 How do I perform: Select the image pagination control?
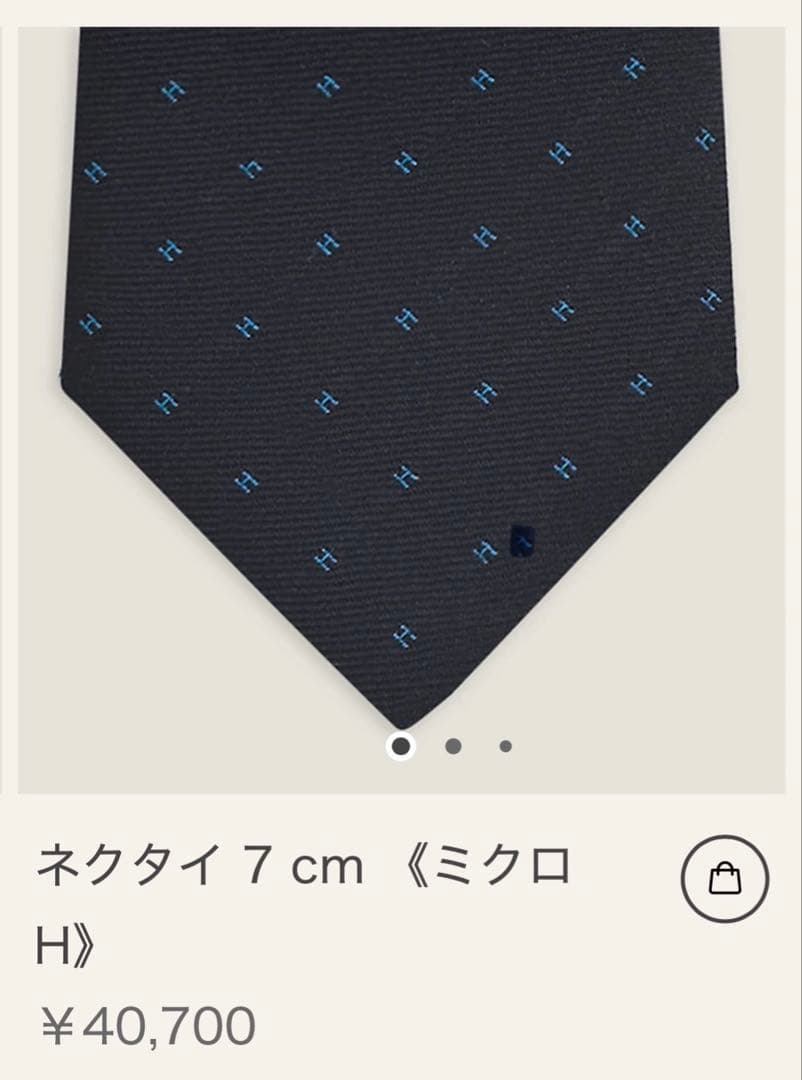click(453, 746)
